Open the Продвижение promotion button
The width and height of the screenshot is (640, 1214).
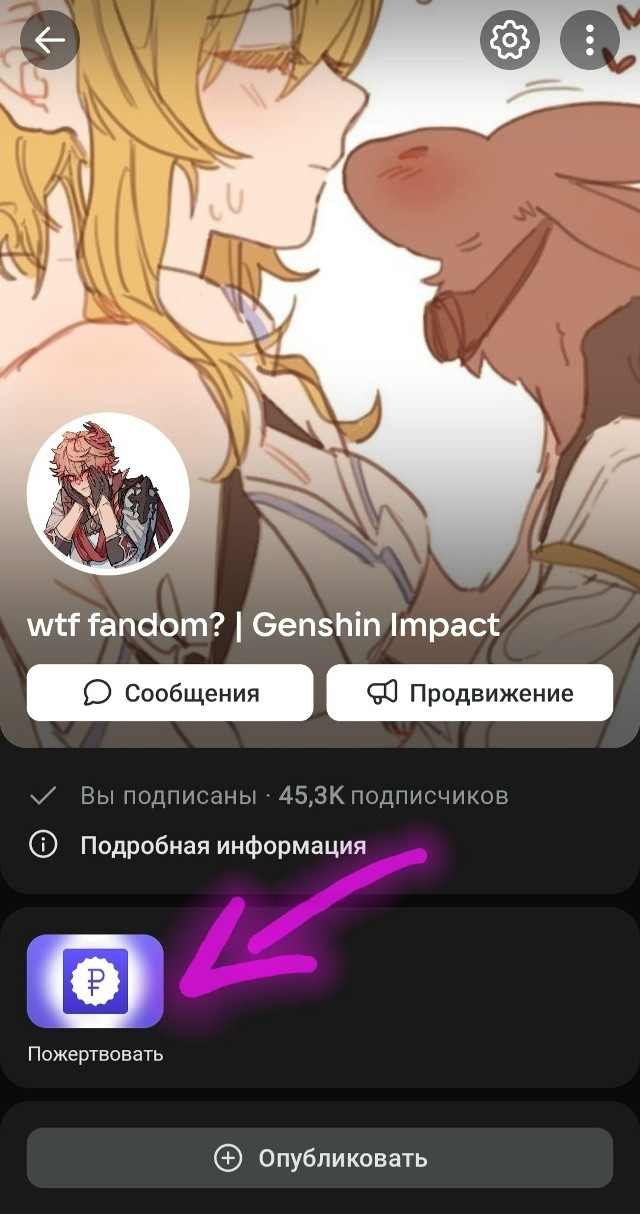point(470,693)
